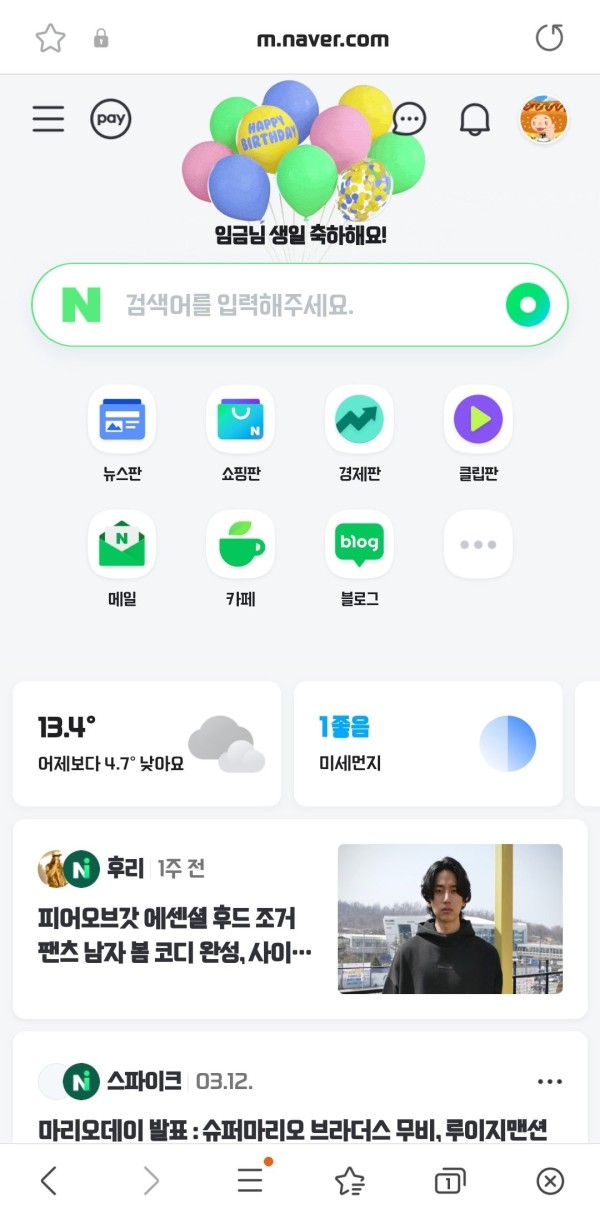Open the notifications bell
600x1218 pixels.
(475, 120)
